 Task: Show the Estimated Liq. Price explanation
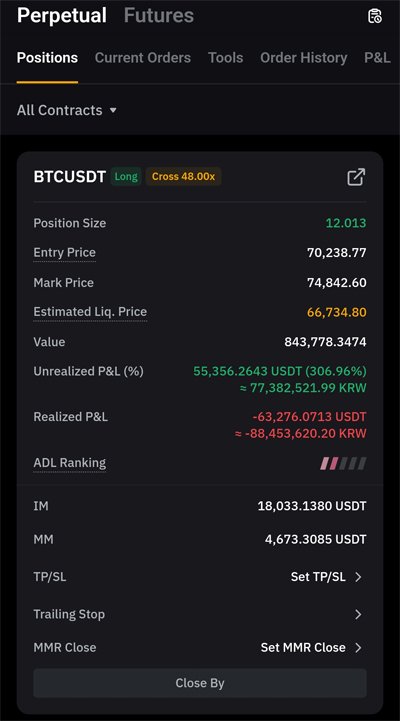click(90, 312)
